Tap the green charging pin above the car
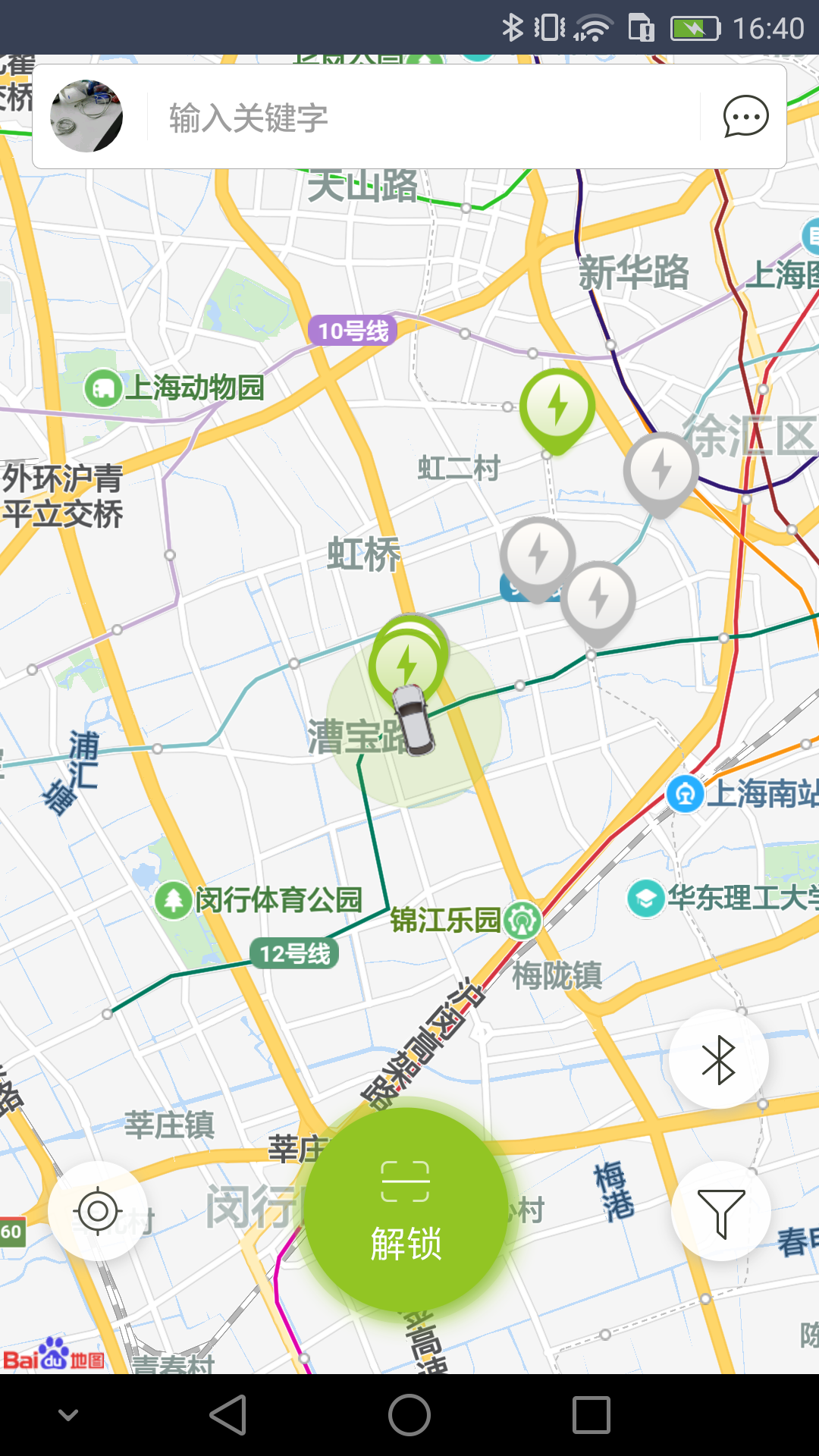This screenshot has height=1456, width=819. (x=409, y=664)
